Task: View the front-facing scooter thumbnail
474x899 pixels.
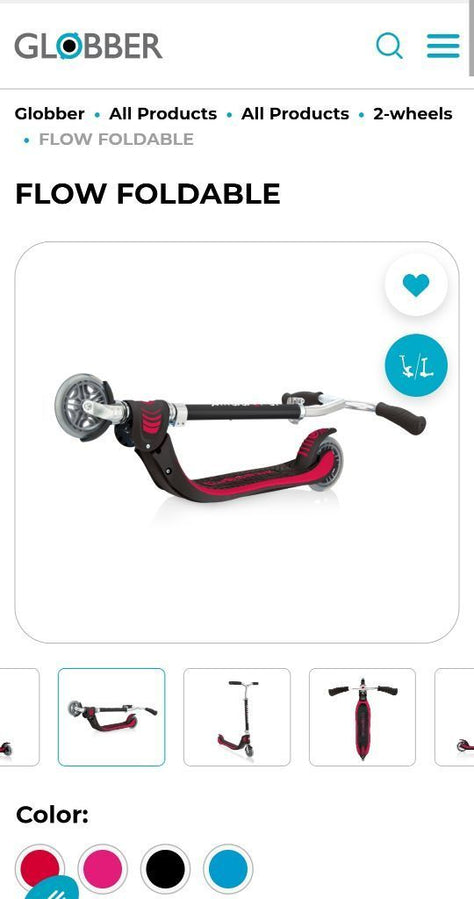Action: [x=362, y=717]
